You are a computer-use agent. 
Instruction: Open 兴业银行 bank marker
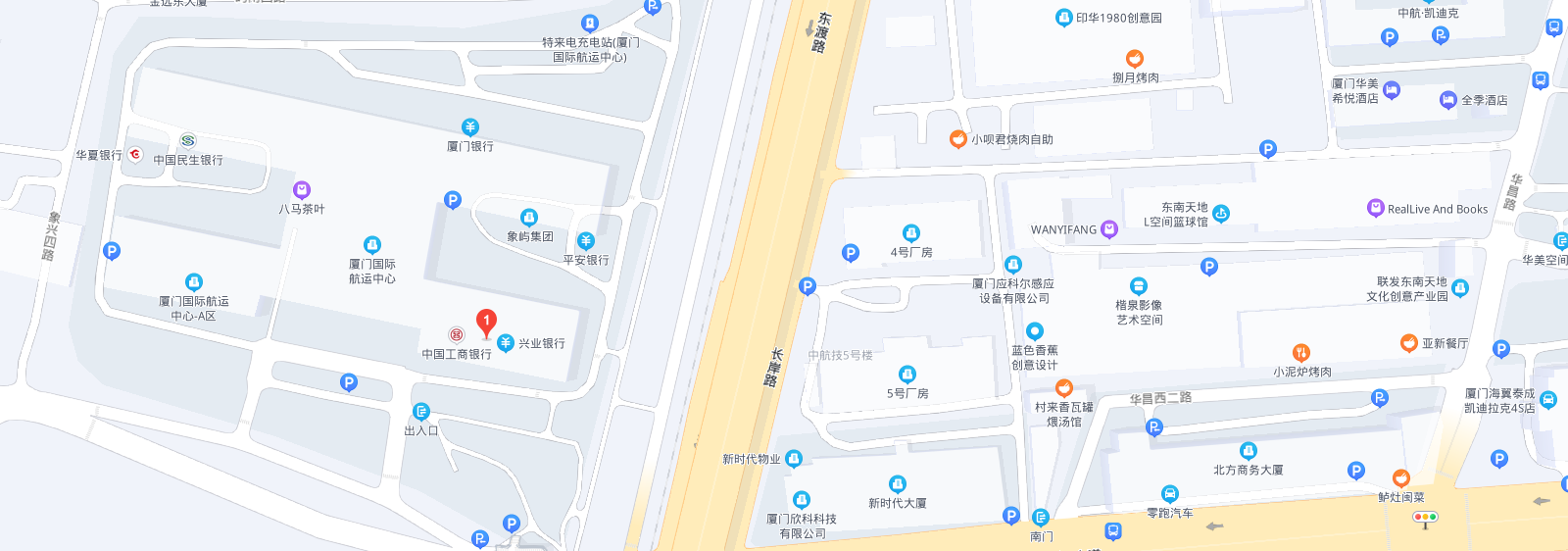(x=506, y=343)
